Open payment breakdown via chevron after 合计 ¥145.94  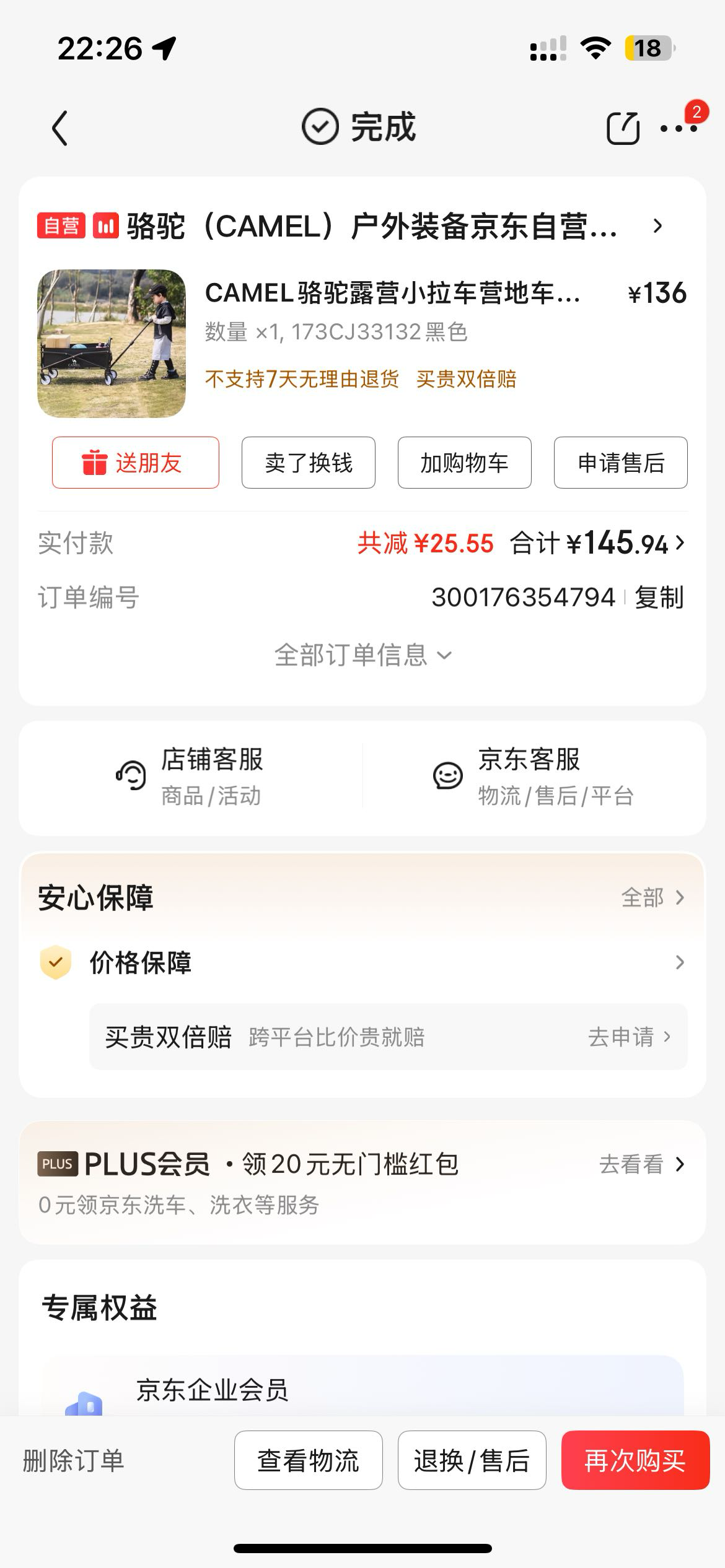point(679,544)
